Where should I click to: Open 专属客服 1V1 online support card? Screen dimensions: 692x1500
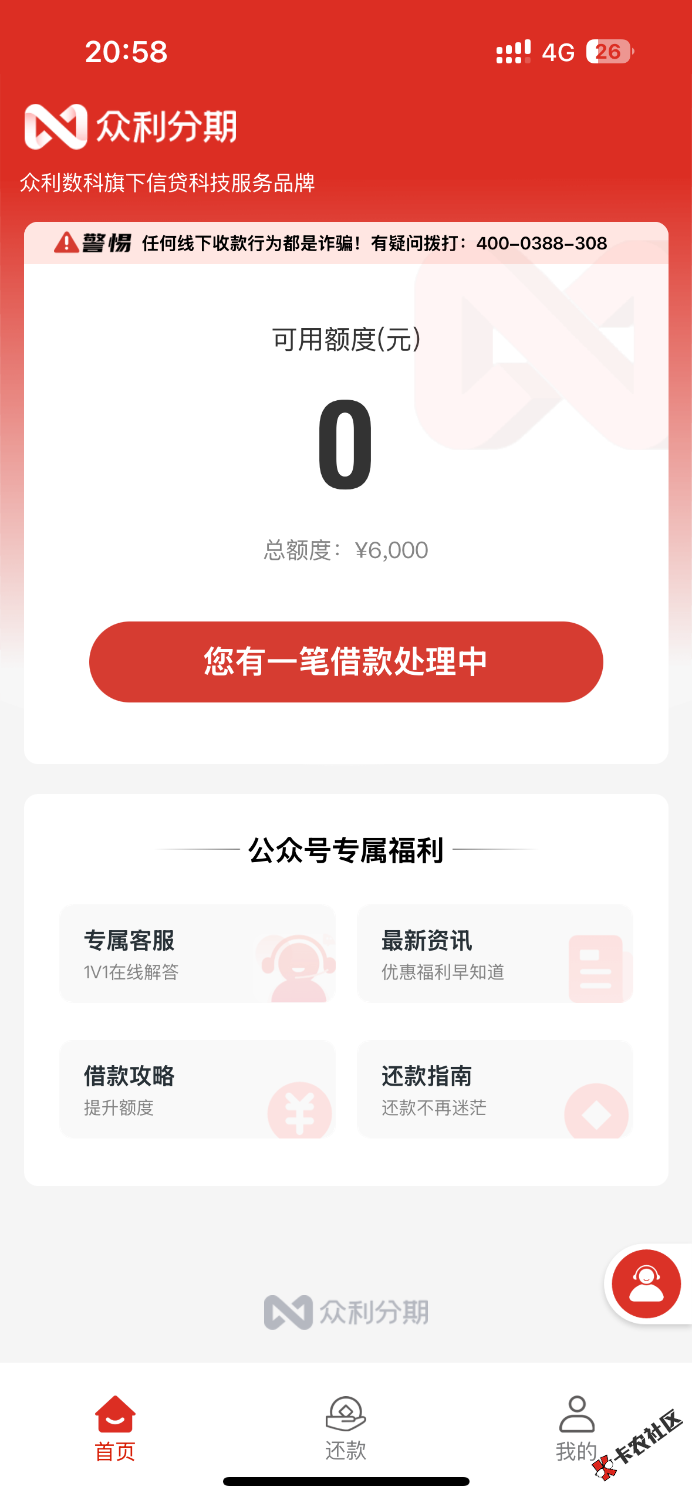(x=197, y=954)
